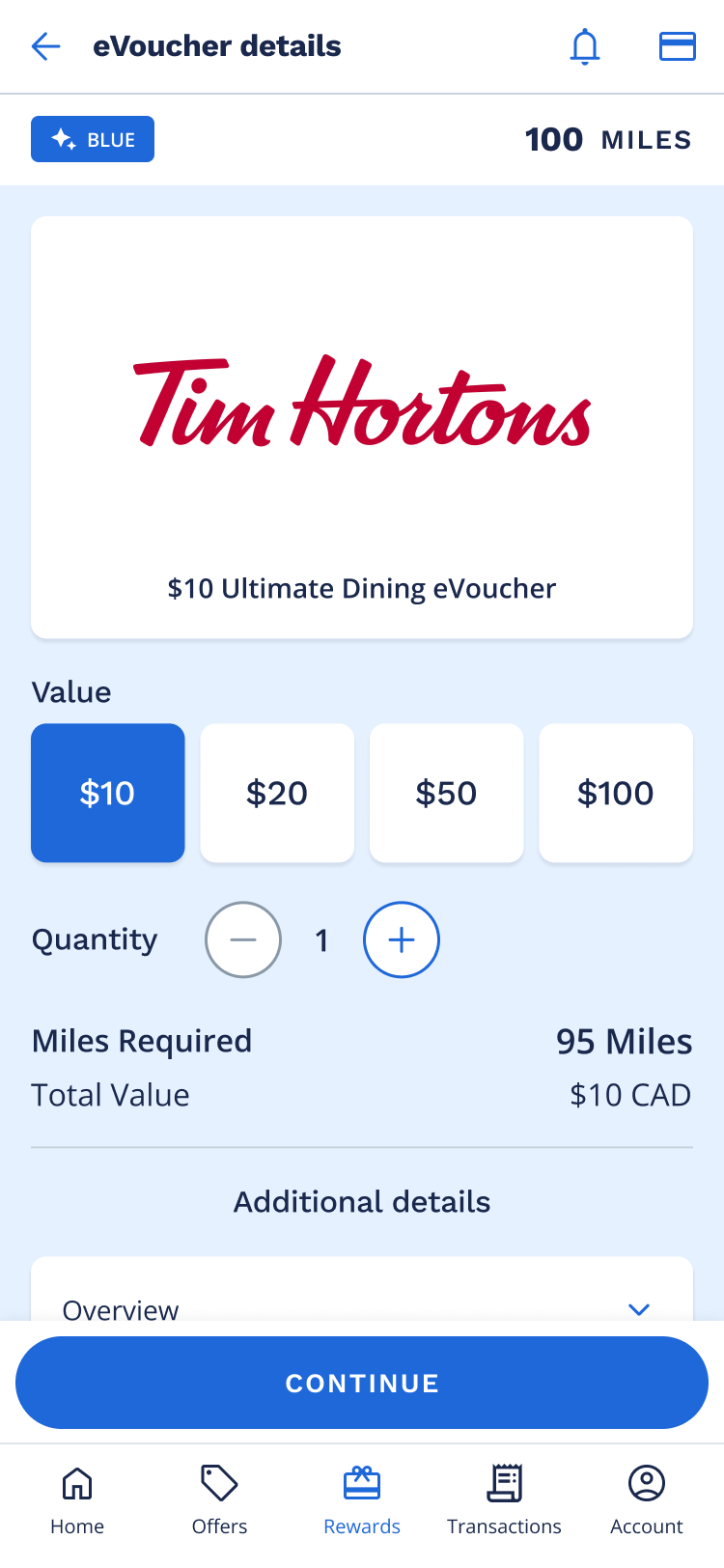The width and height of the screenshot is (724, 1568).
Task: Increase quantity with the plus button
Action: [x=402, y=939]
